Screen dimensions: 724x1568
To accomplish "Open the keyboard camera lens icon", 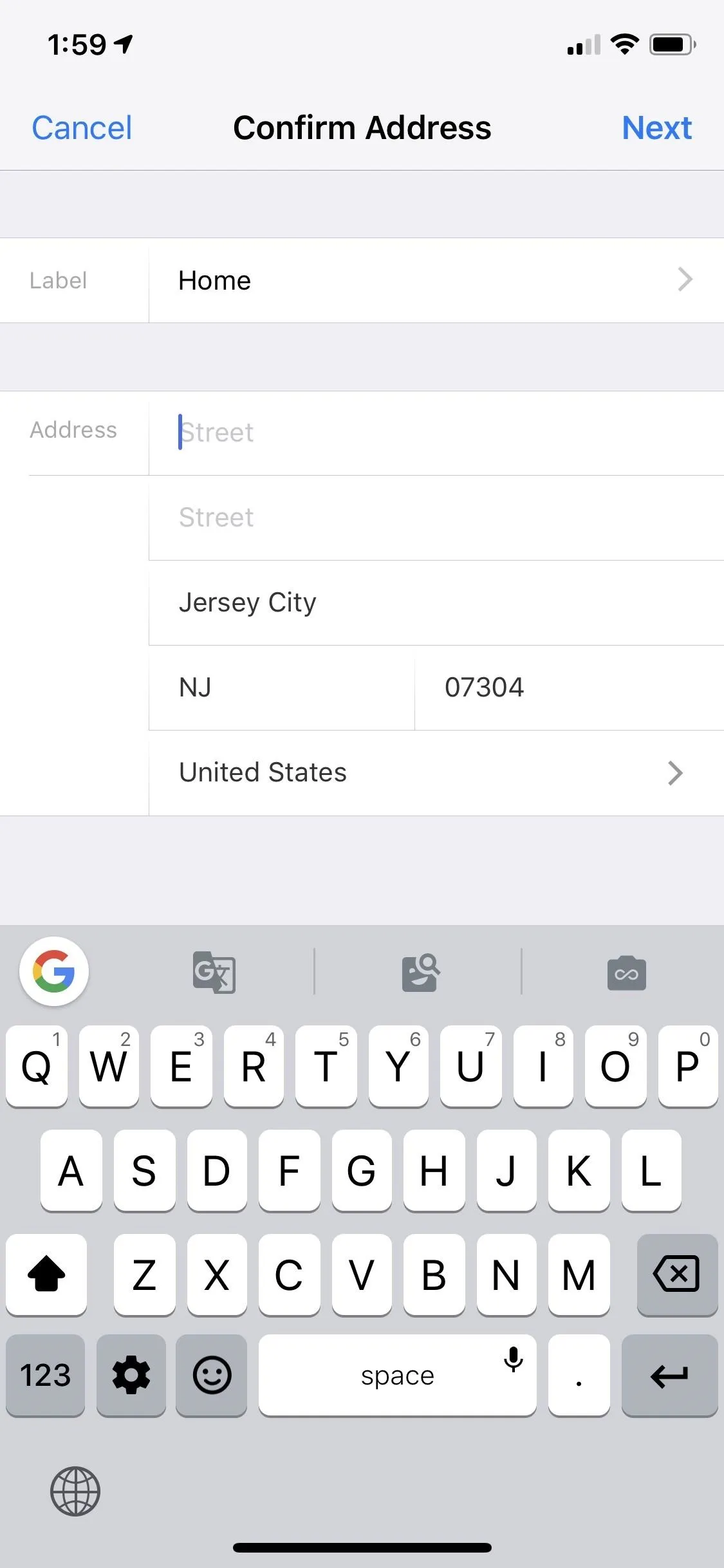I will (x=626, y=973).
